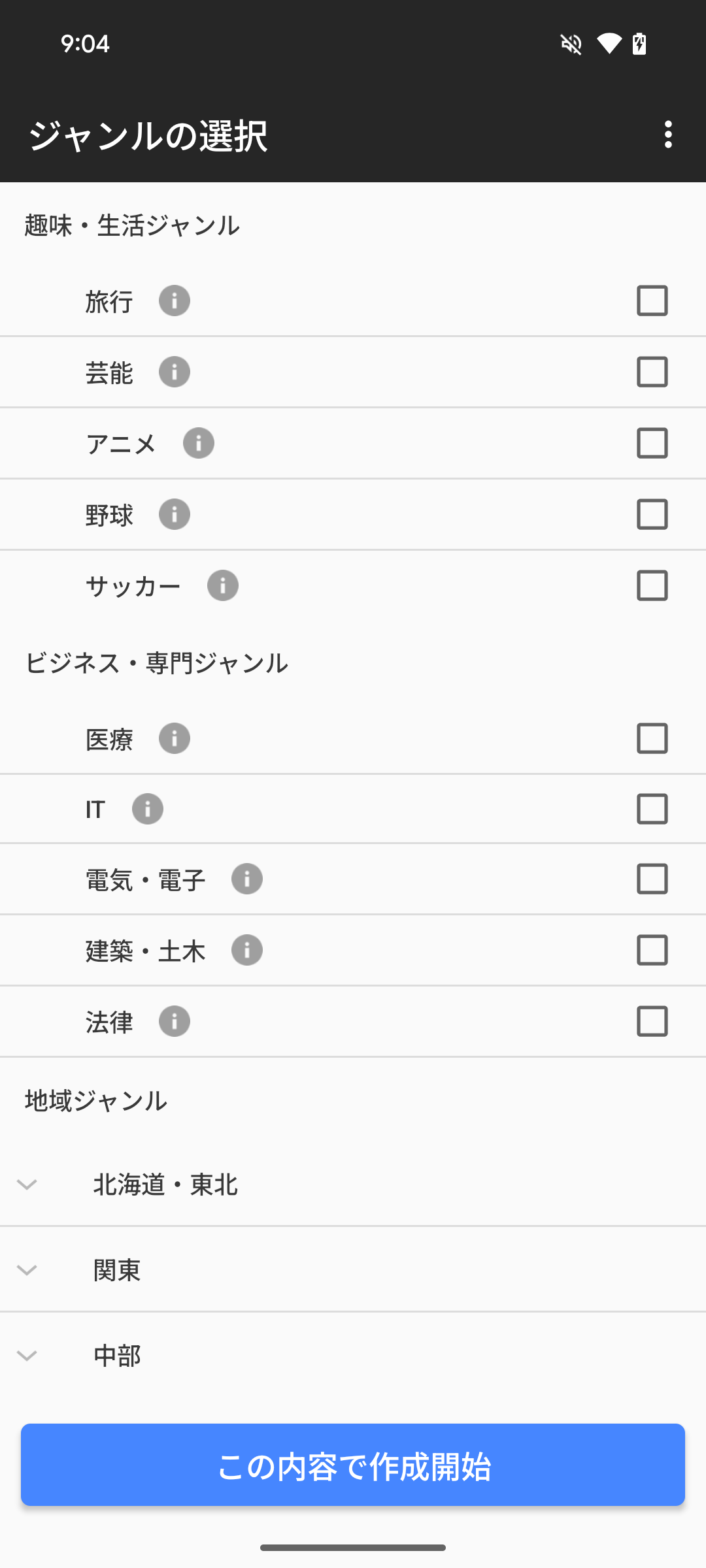Open the three-dot overflow menu
This screenshot has width=706, height=1568.
667,135
